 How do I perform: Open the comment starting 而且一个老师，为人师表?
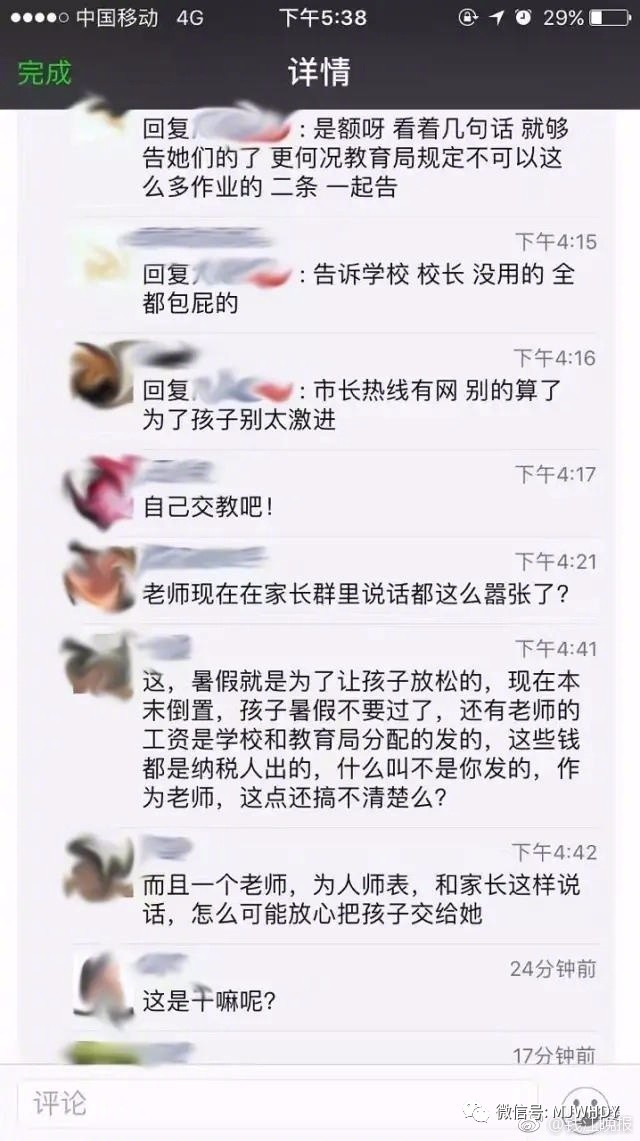pos(360,900)
